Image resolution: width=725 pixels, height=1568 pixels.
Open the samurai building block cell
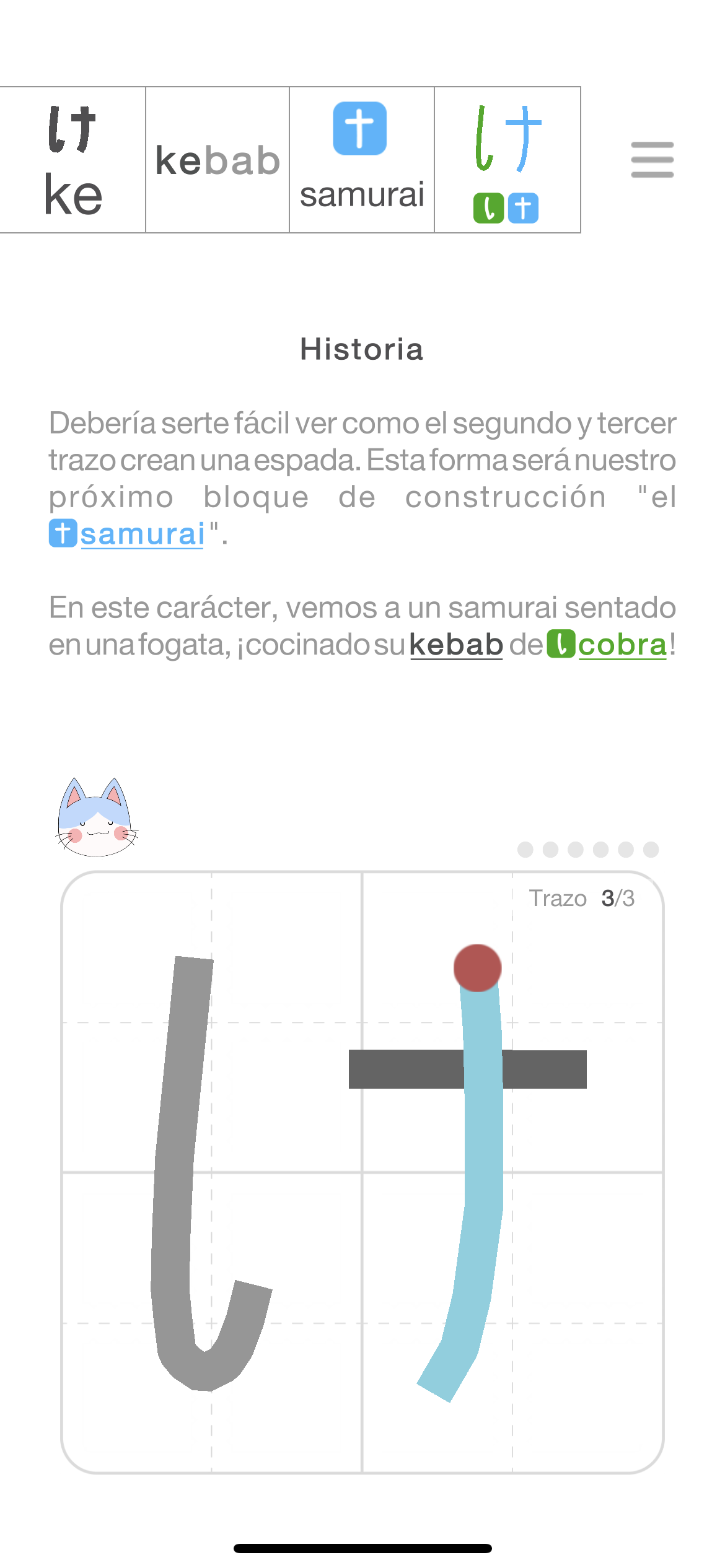(x=361, y=160)
